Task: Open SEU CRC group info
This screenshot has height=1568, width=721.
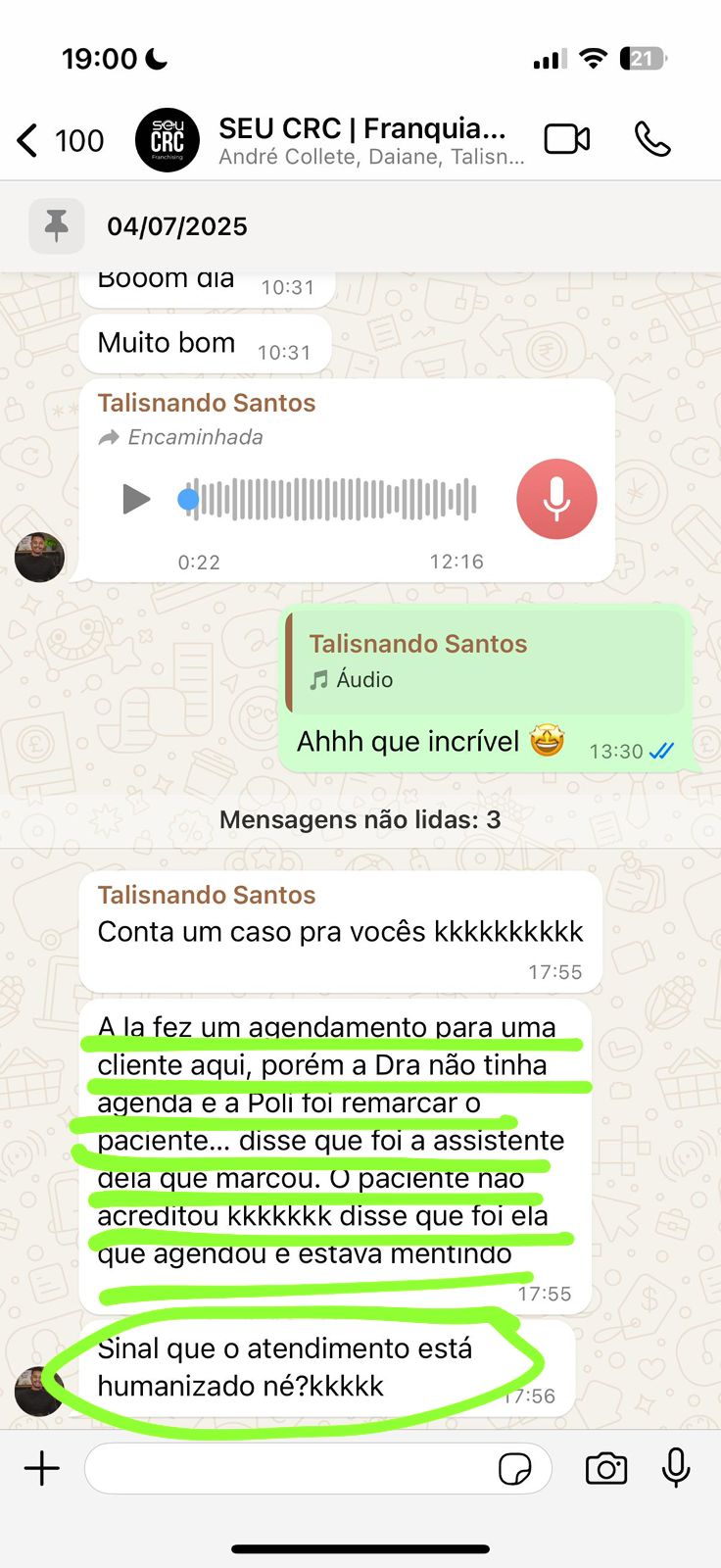Action: [362, 141]
